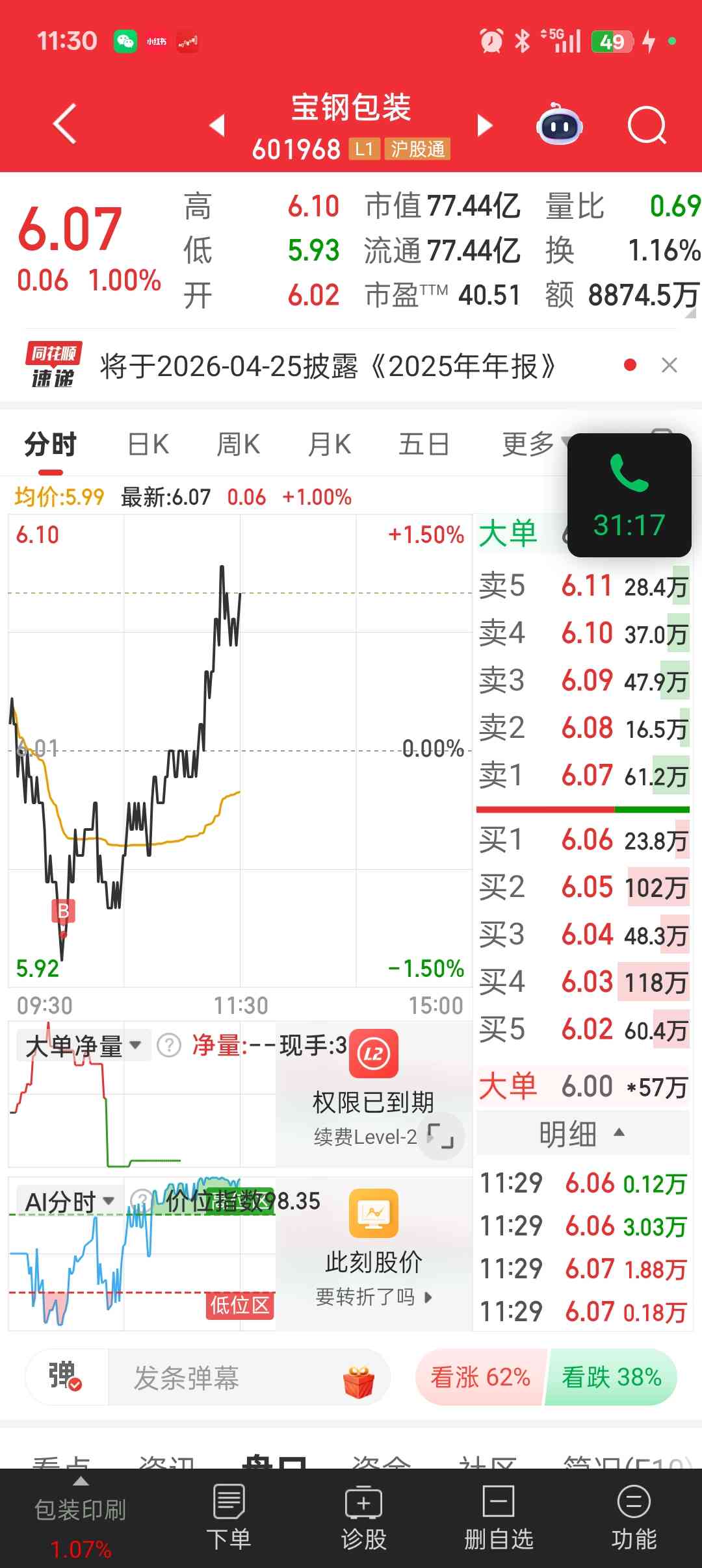Viewport: 702px width, 1568px height.
Task: Open the 2025年年报 disclosure notice
Action: click(328, 366)
